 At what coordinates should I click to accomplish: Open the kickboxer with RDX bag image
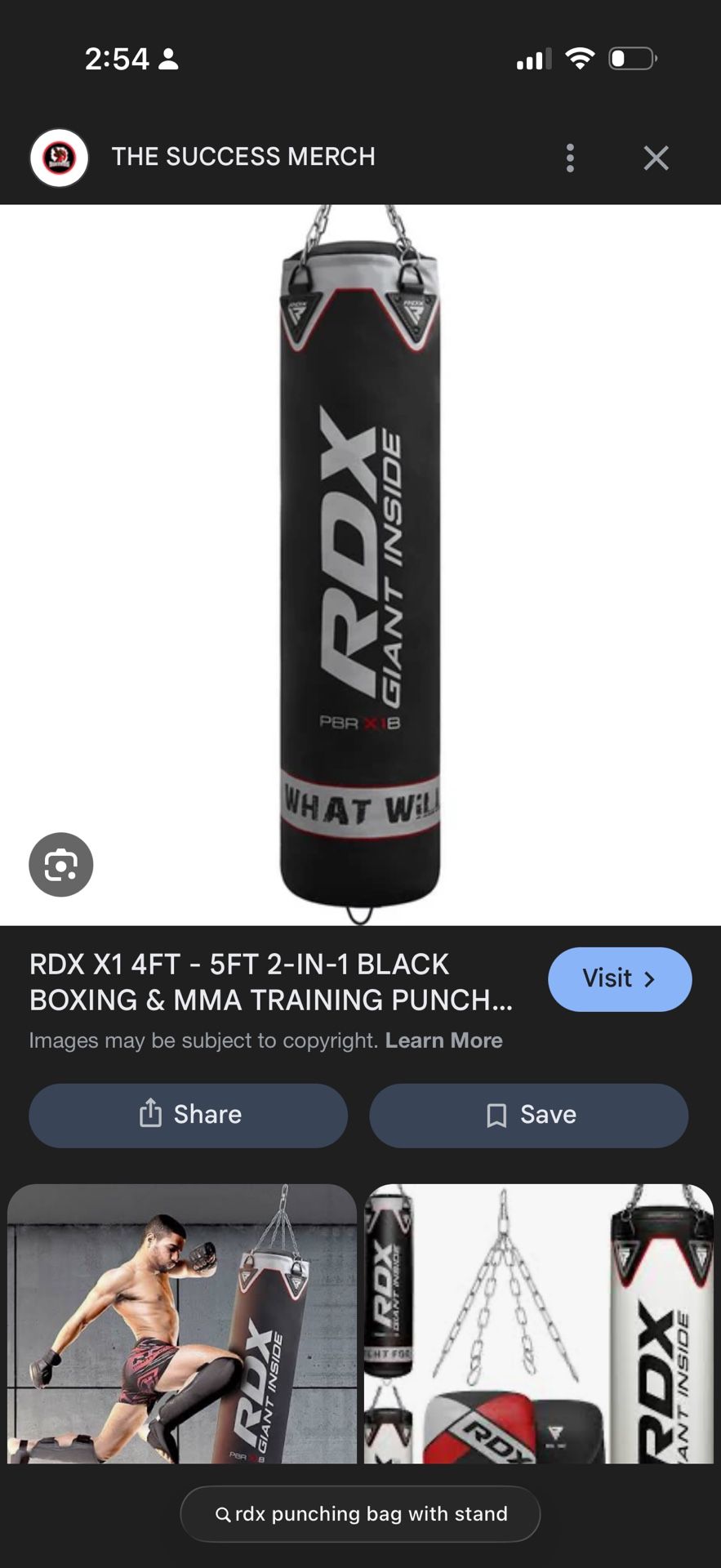coord(182,1323)
